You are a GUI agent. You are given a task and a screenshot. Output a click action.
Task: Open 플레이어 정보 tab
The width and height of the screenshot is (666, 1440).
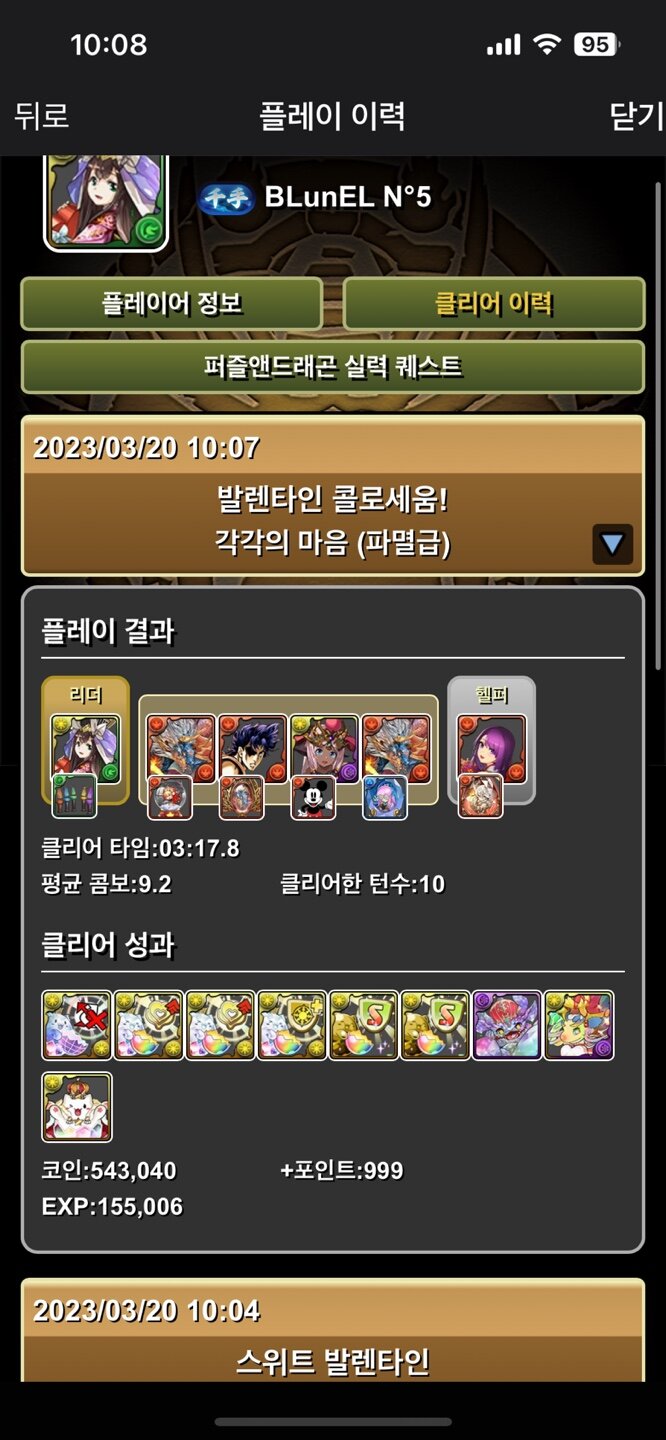(171, 304)
